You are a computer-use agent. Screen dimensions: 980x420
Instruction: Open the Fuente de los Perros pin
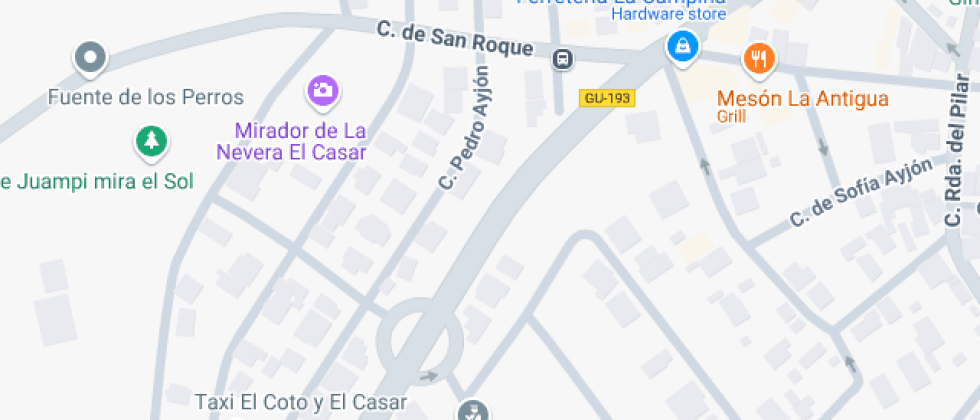pos(91,58)
